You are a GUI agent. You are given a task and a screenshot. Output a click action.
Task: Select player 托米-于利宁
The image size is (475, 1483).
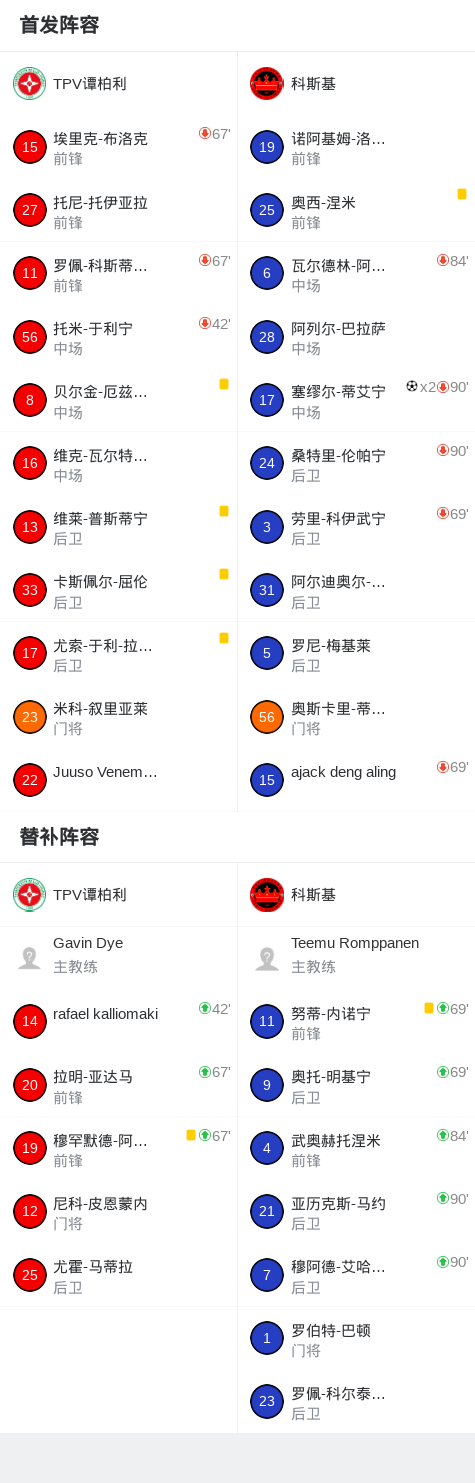118,337
